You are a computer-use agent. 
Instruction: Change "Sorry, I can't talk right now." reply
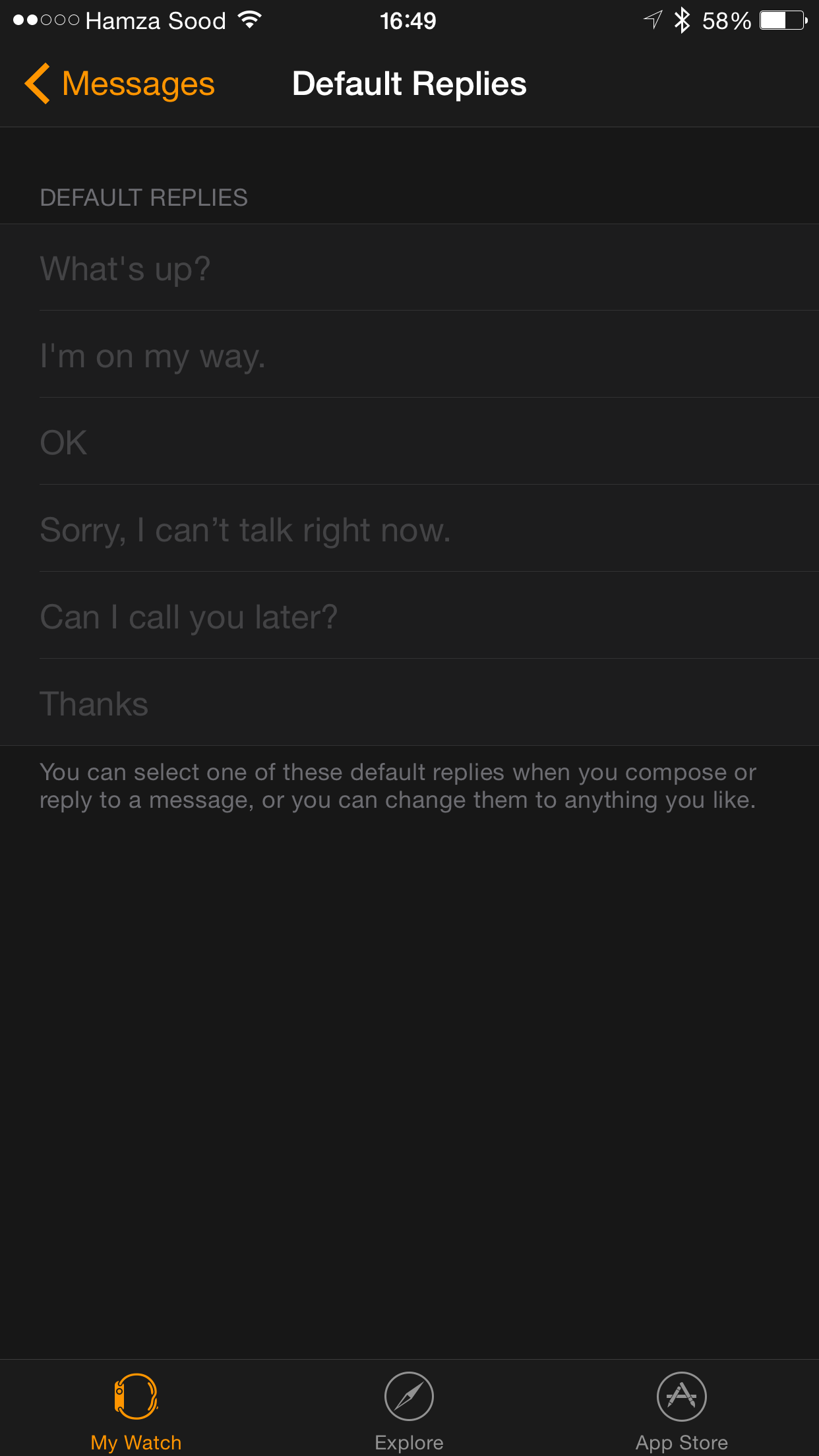(409, 528)
